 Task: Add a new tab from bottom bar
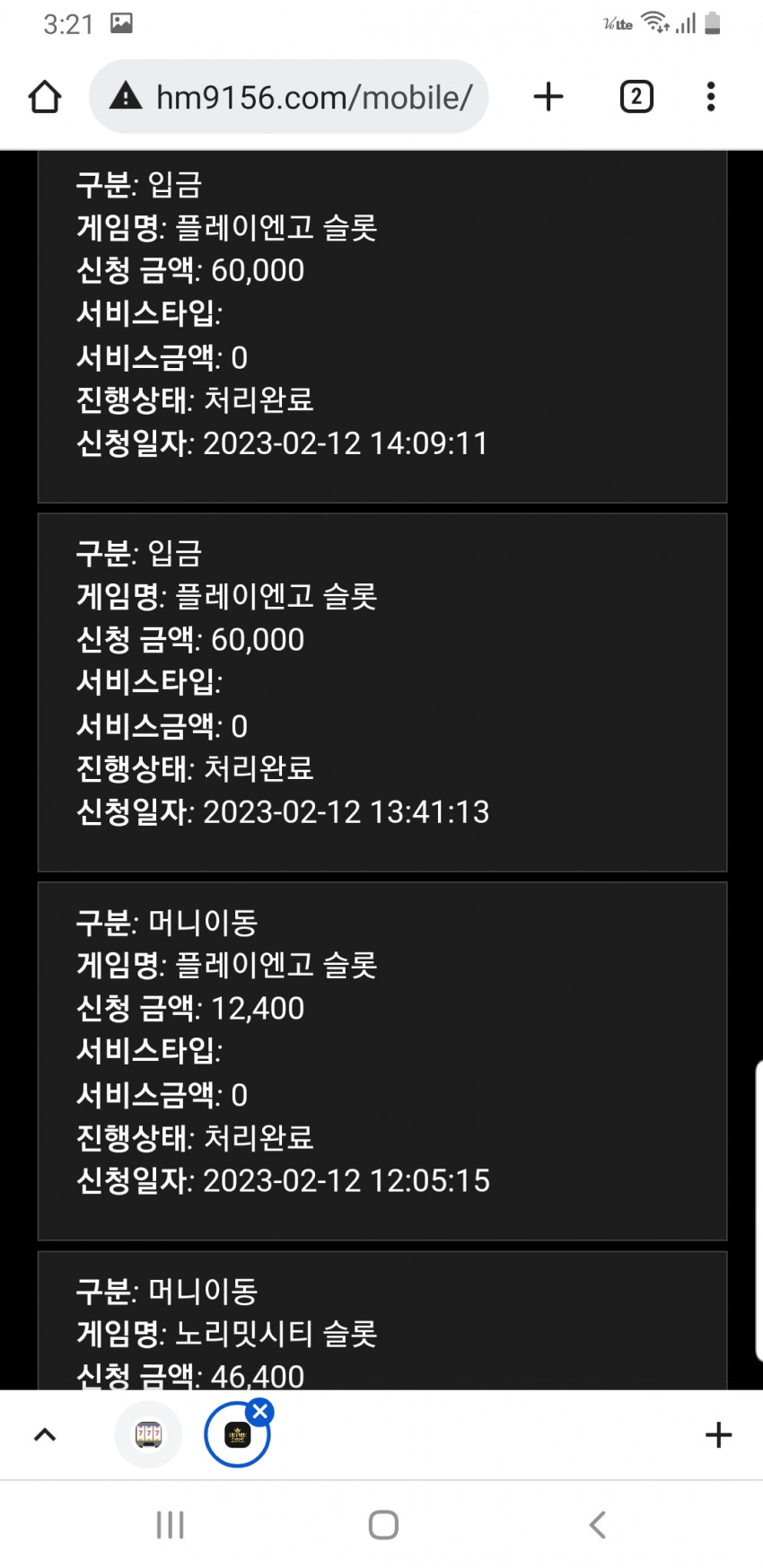click(718, 1435)
